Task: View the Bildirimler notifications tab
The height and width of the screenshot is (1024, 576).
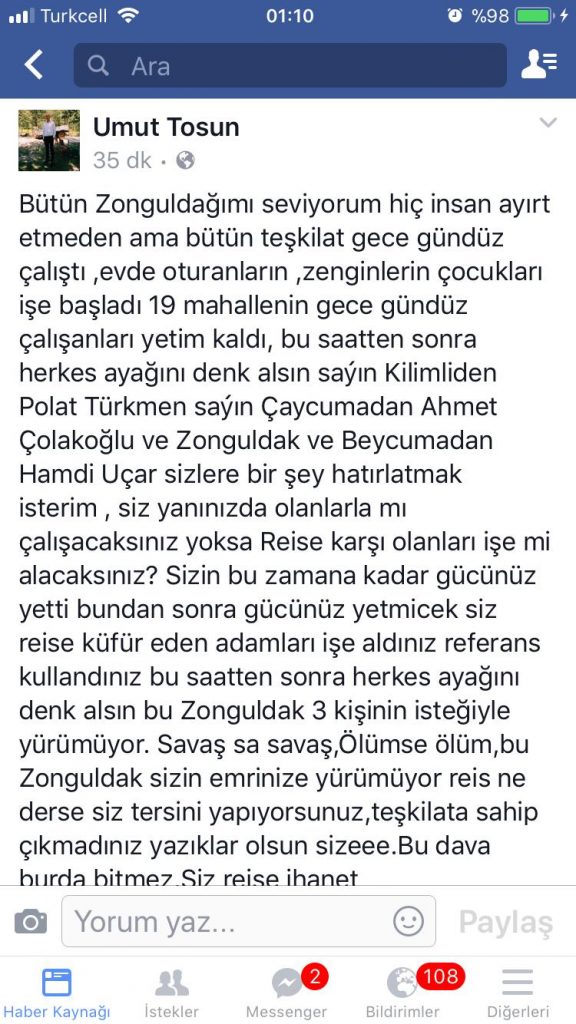Action: click(x=403, y=992)
